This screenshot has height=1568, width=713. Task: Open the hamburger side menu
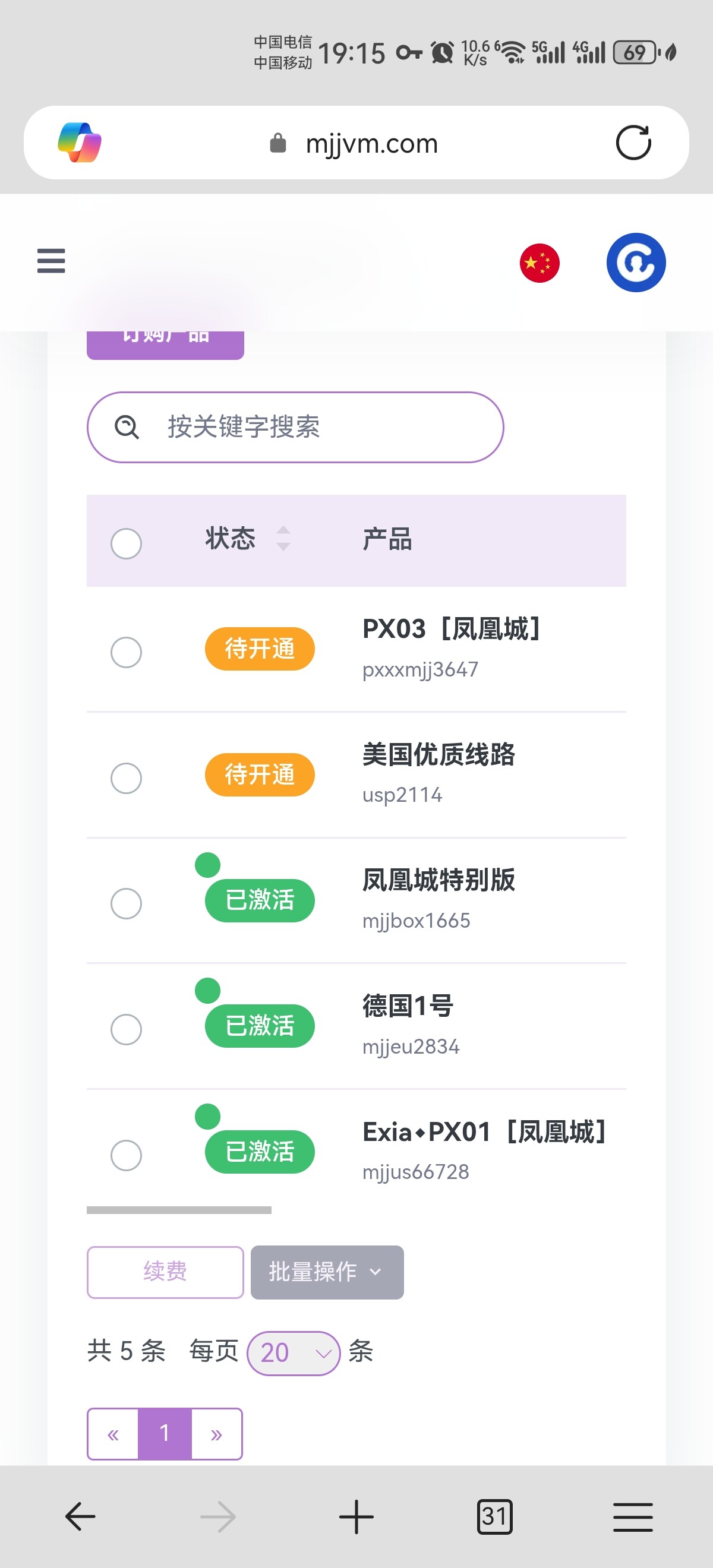(x=51, y=261)
